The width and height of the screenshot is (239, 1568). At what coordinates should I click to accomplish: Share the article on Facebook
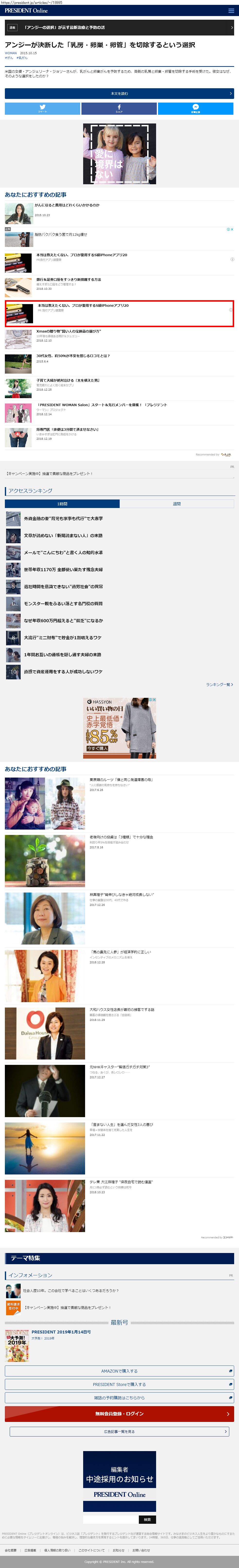tap(119, 108)
